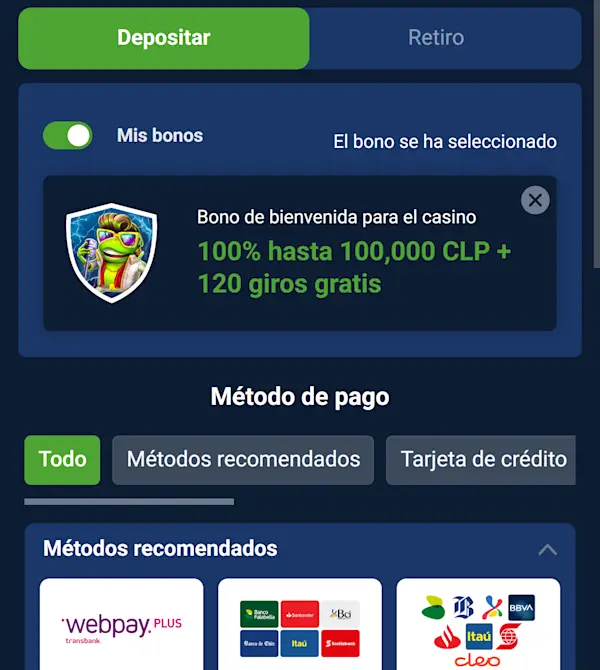Switch to the Retiro tab
The height and width of the screenshot is (670, 600).
click(436, 38)
